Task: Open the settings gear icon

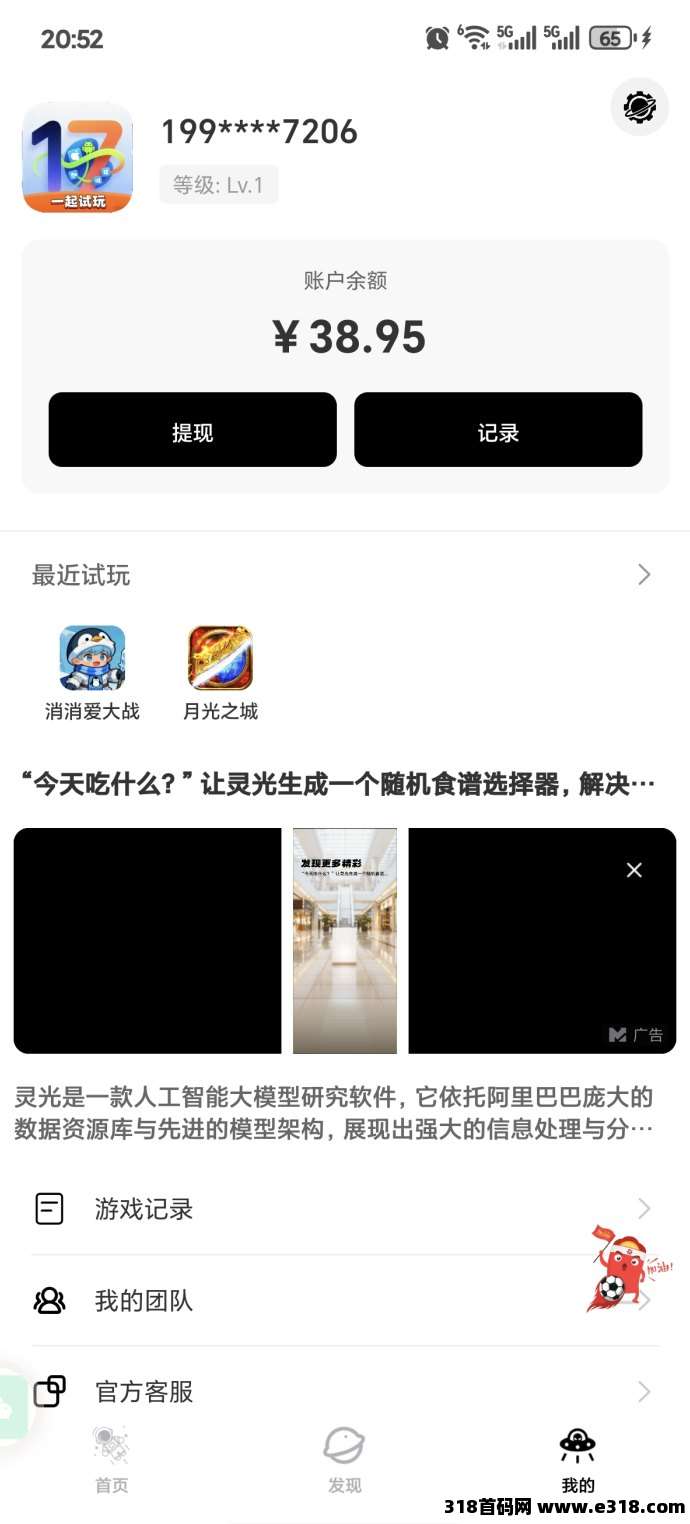Action: (x=639, y=107)
